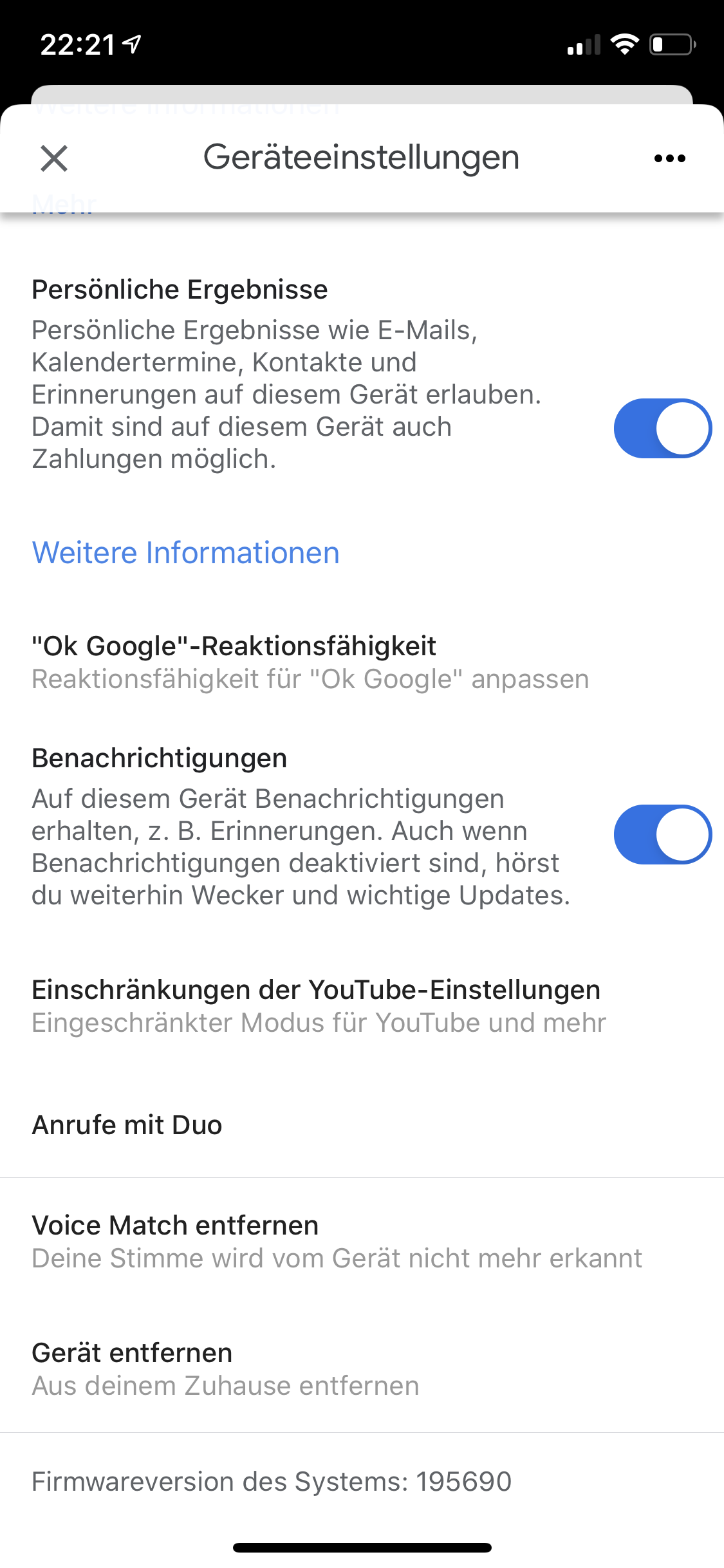The image size is (724, 1568).
Task: Disable the Benachrichtigungen switch
Action: click(662, 834)
